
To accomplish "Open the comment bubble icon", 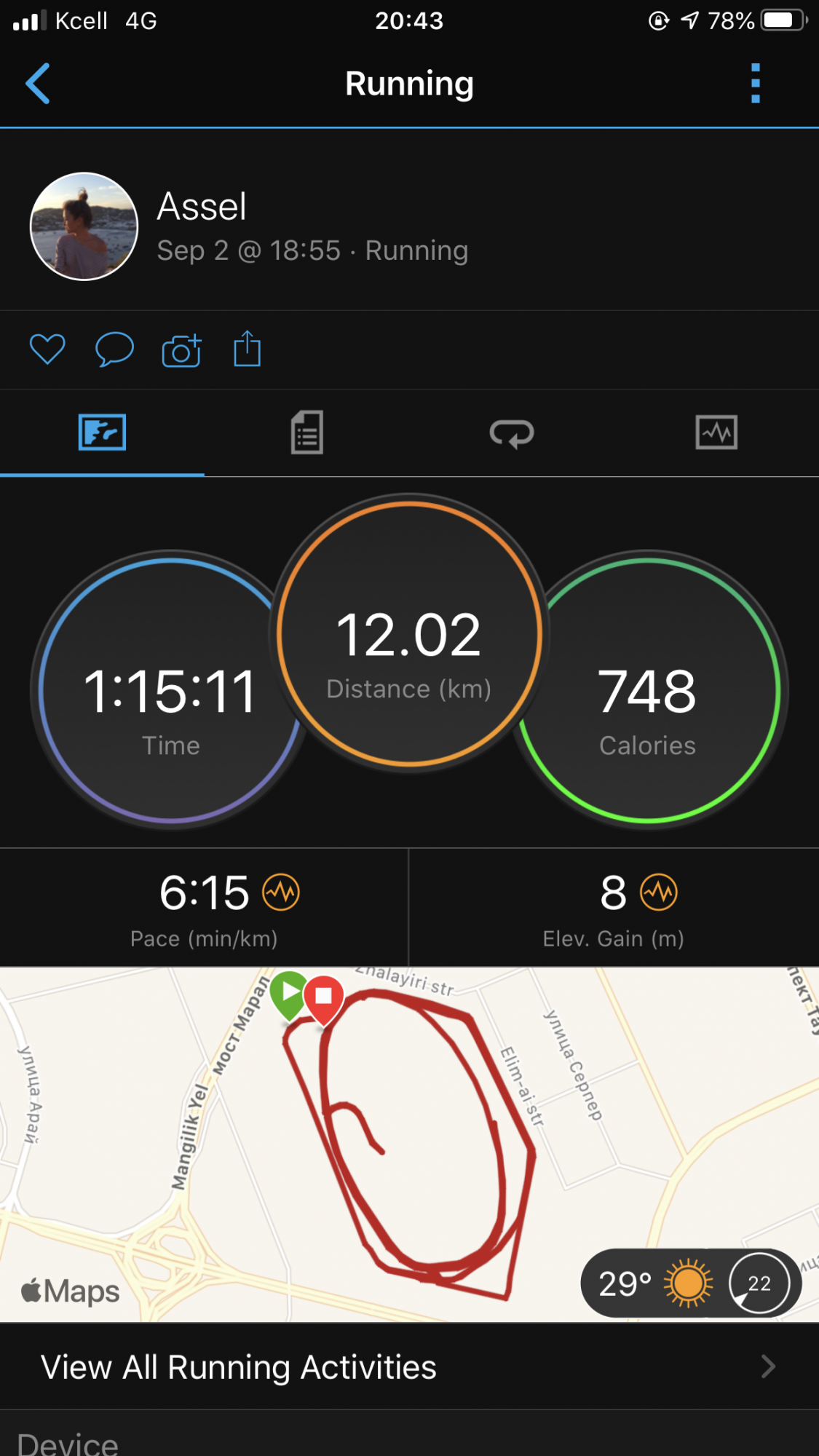I will [114, 350].
